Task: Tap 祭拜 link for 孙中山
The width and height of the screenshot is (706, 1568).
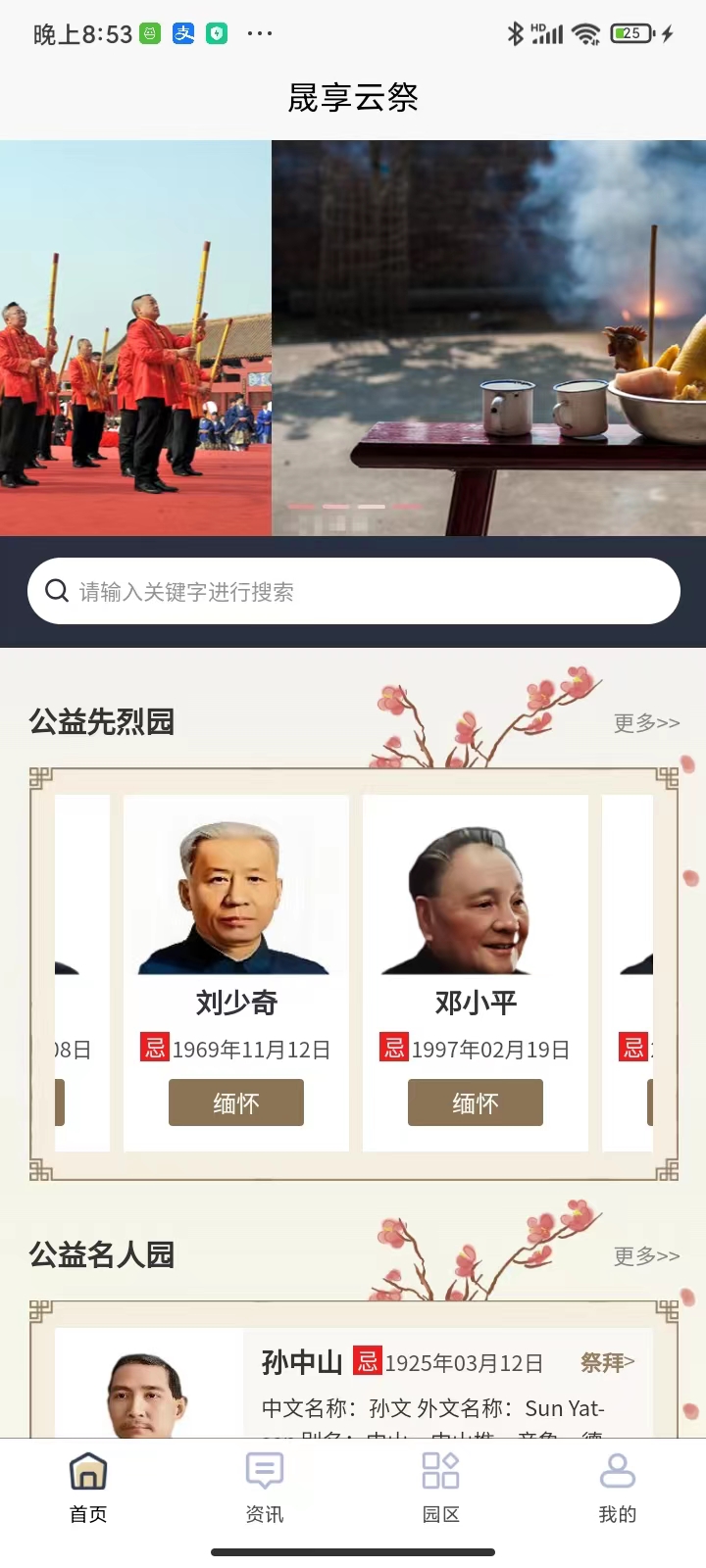Action: click(607, 1362)
